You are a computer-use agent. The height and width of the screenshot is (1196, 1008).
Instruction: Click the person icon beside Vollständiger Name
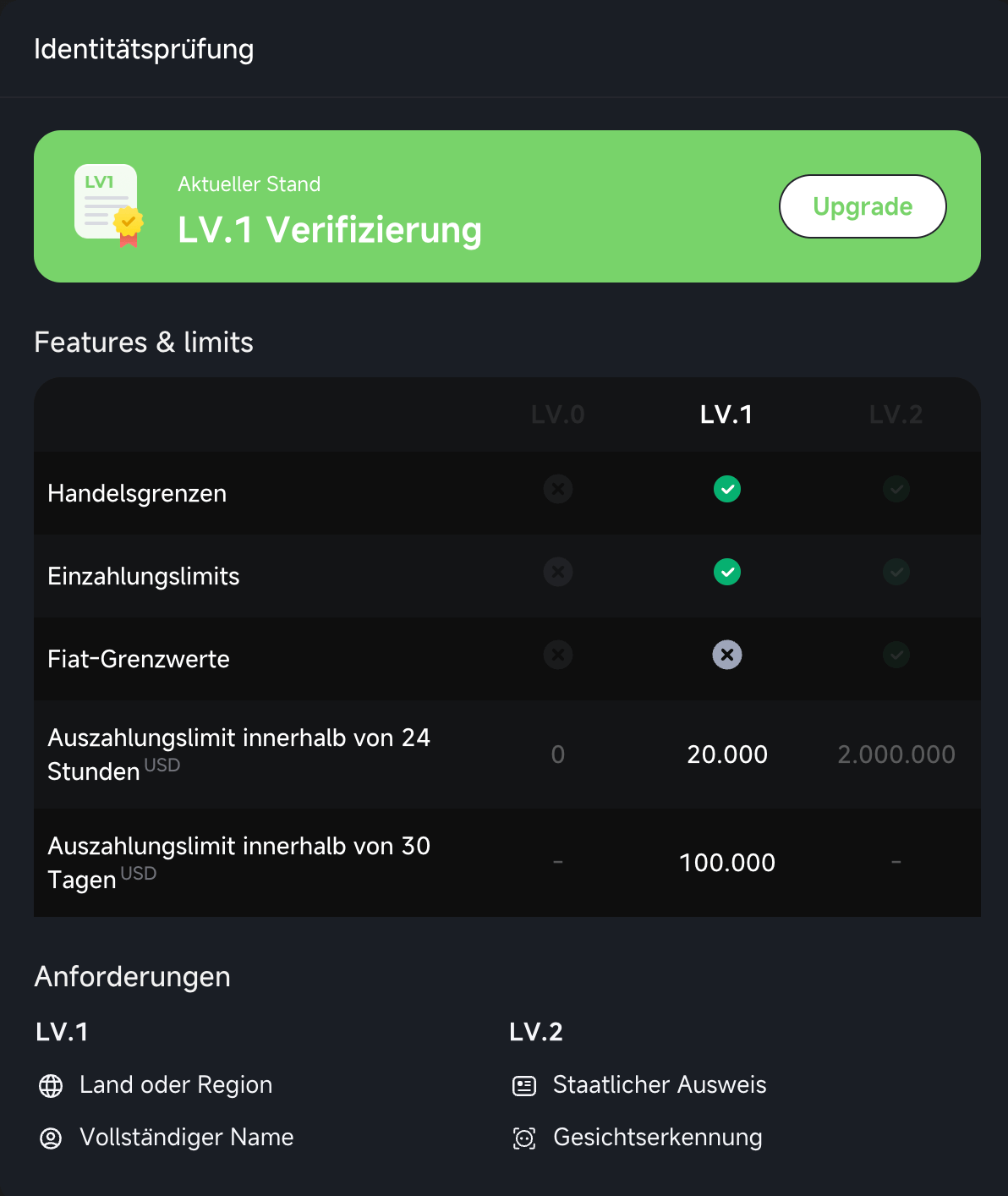(52, 1138)
